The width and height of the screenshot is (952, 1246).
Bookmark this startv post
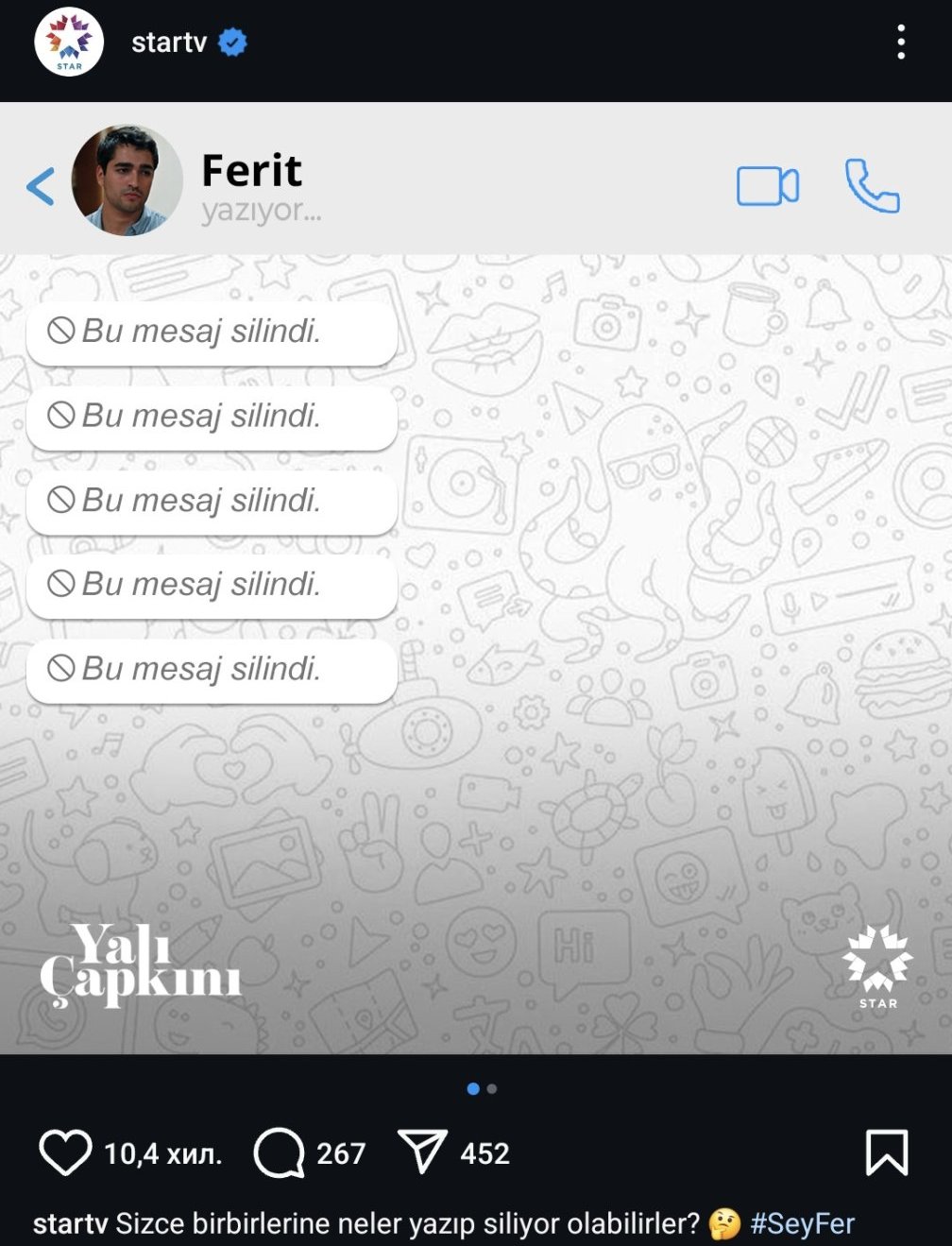click(x=886, y=1152)
